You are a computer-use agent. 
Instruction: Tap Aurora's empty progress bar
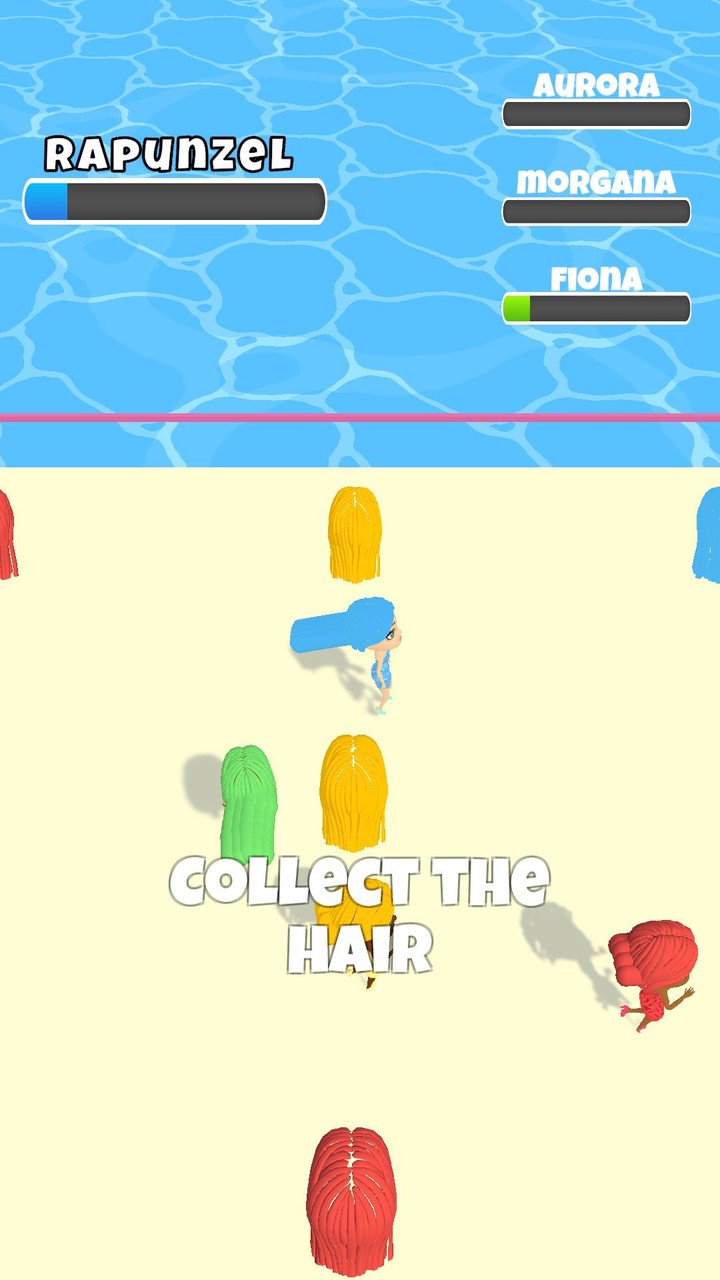(595, 113)
